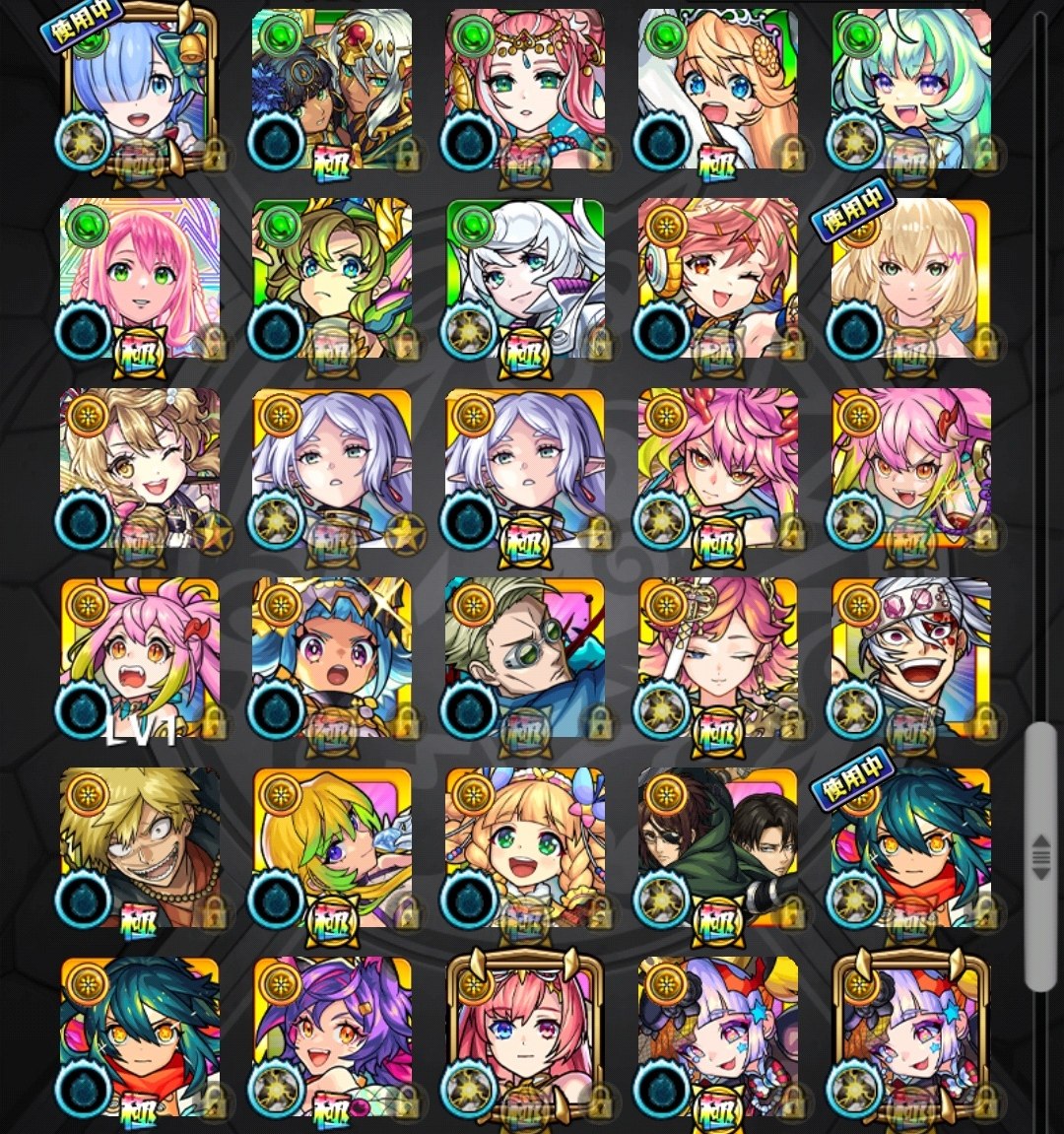Select the blonde girl with braids

[x=525, y=847]
